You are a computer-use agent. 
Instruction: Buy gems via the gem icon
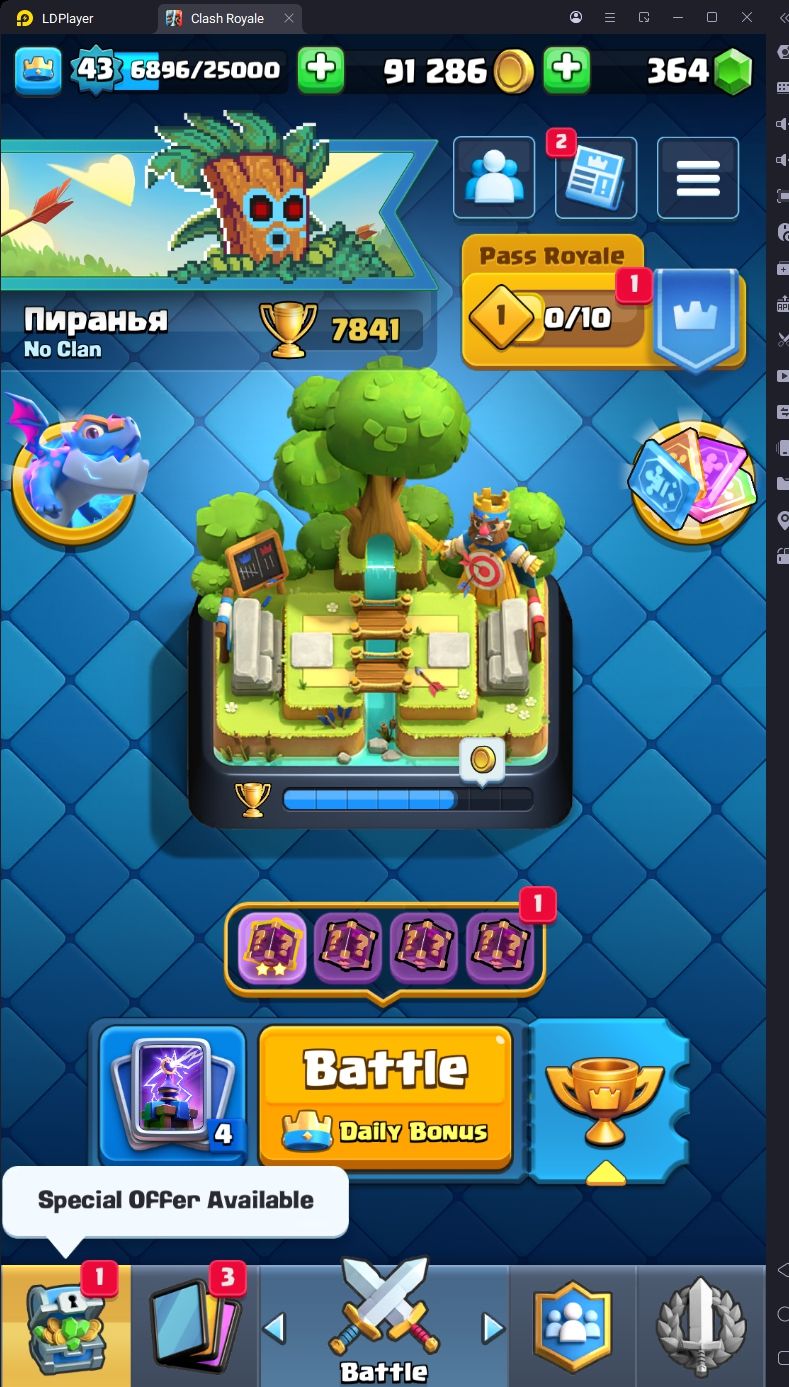[x=735, y=70]
